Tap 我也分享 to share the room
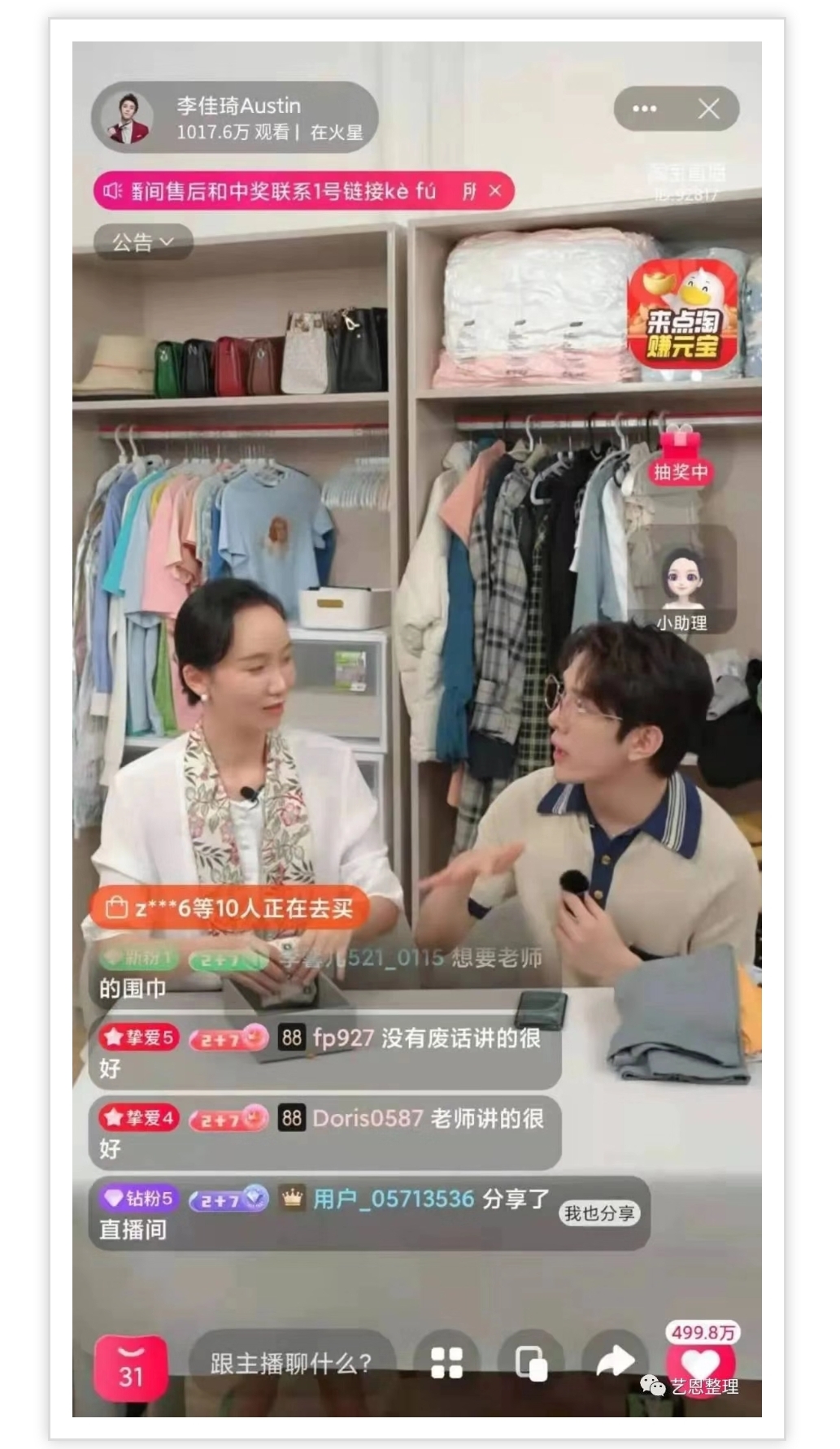The height and width of the screenshot is (1449, 840). tap(599, 1213)
